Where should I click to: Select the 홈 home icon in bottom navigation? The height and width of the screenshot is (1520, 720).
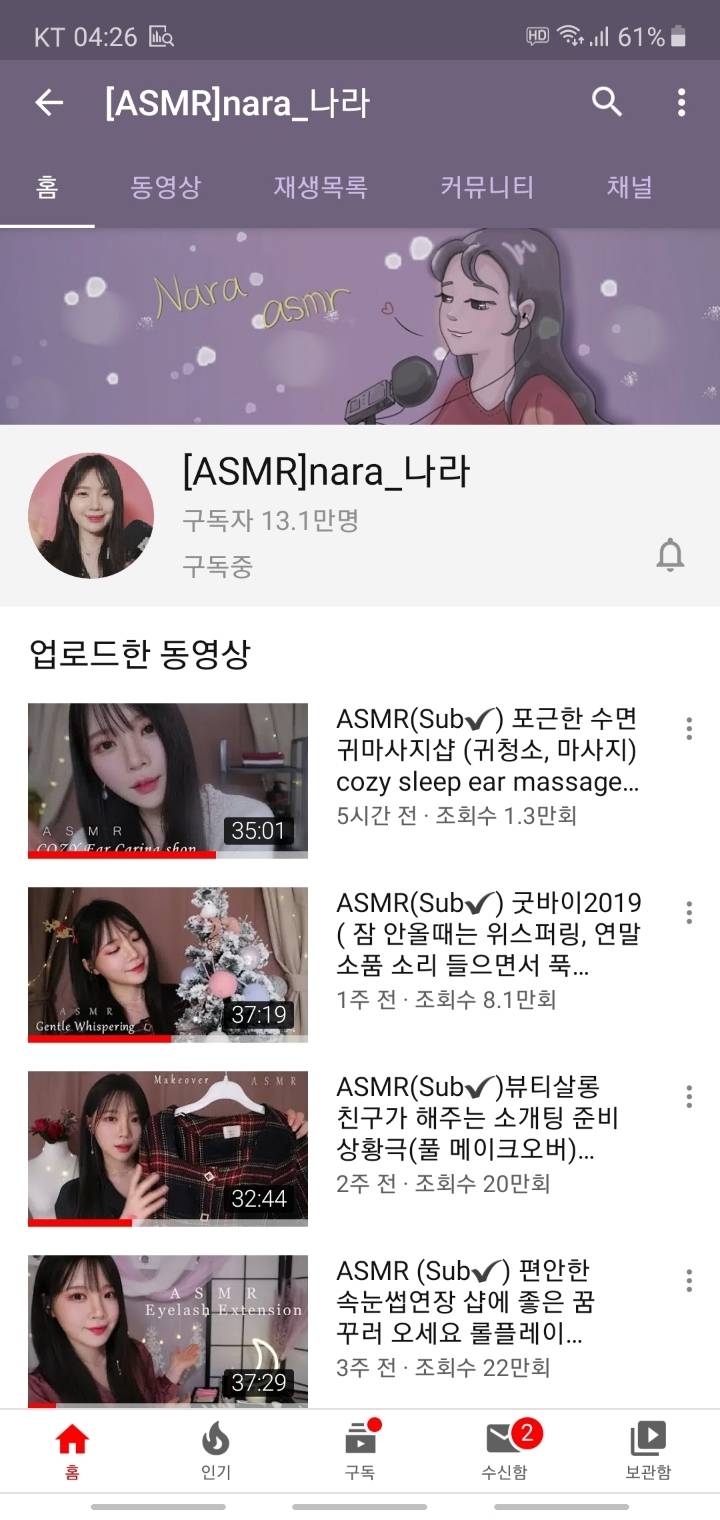pos(73,1451)
